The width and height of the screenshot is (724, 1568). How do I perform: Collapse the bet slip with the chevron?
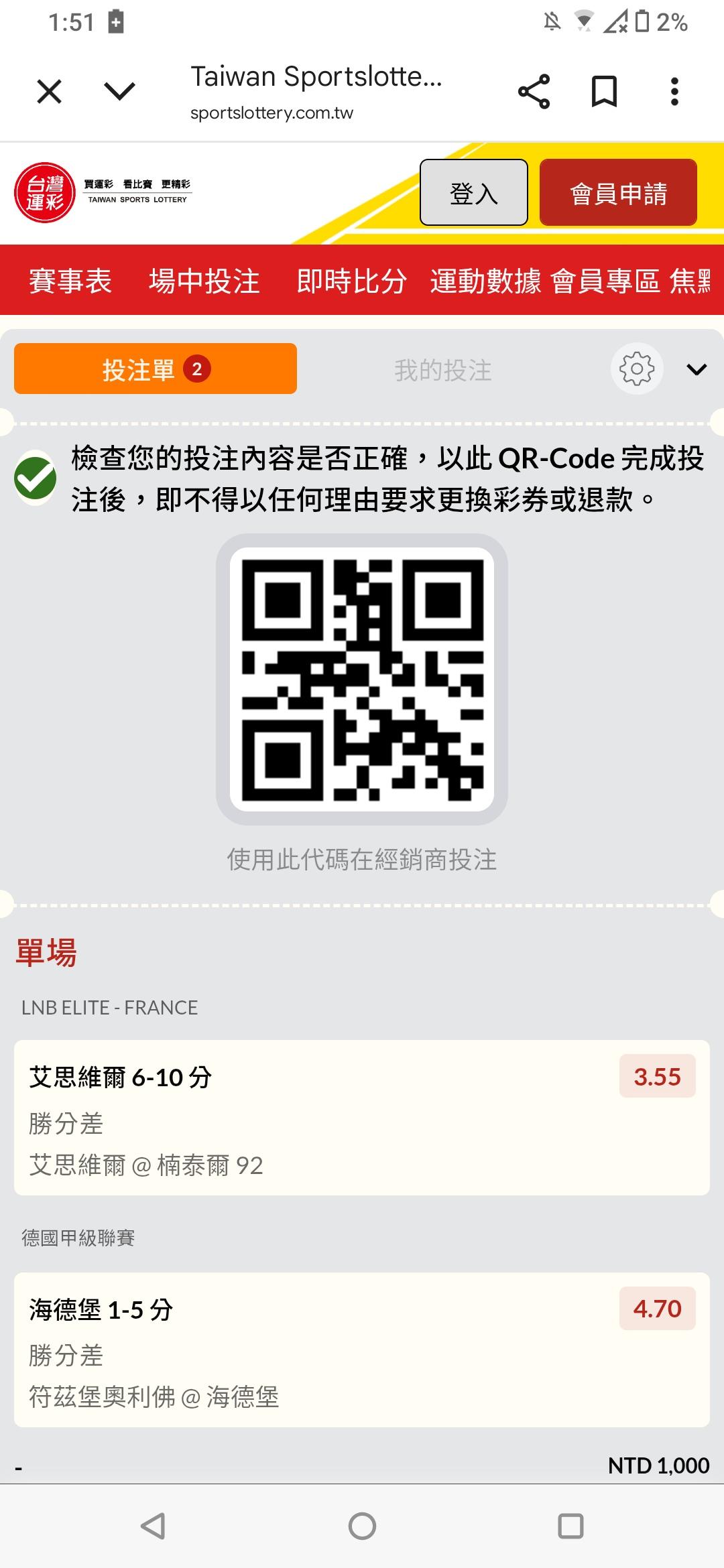point(697,369)
